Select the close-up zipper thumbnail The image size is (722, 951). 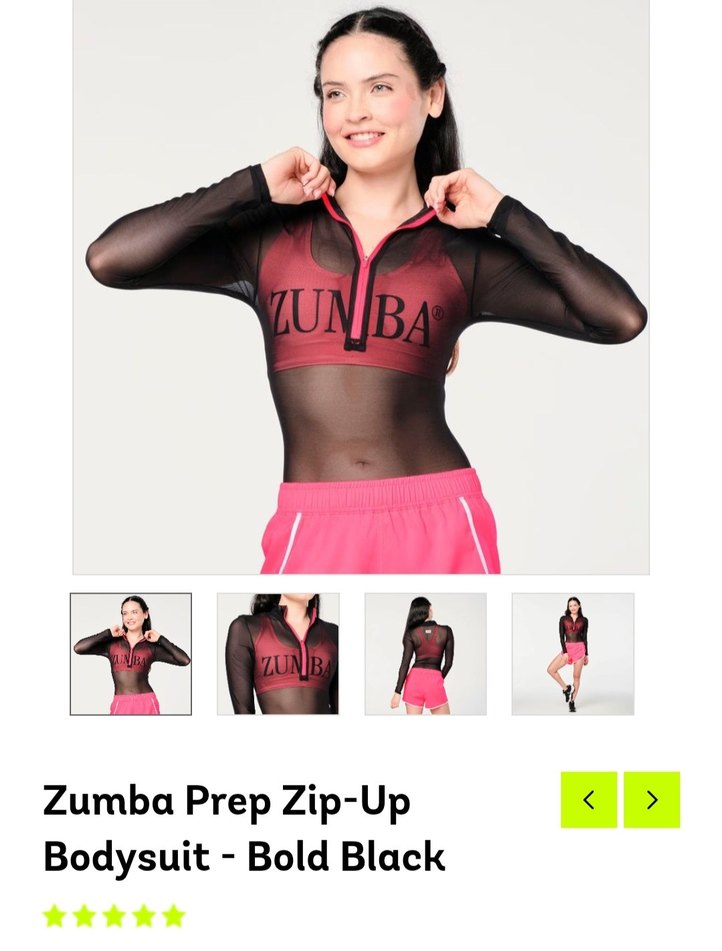pyautogui.click(x=278, y=654)
